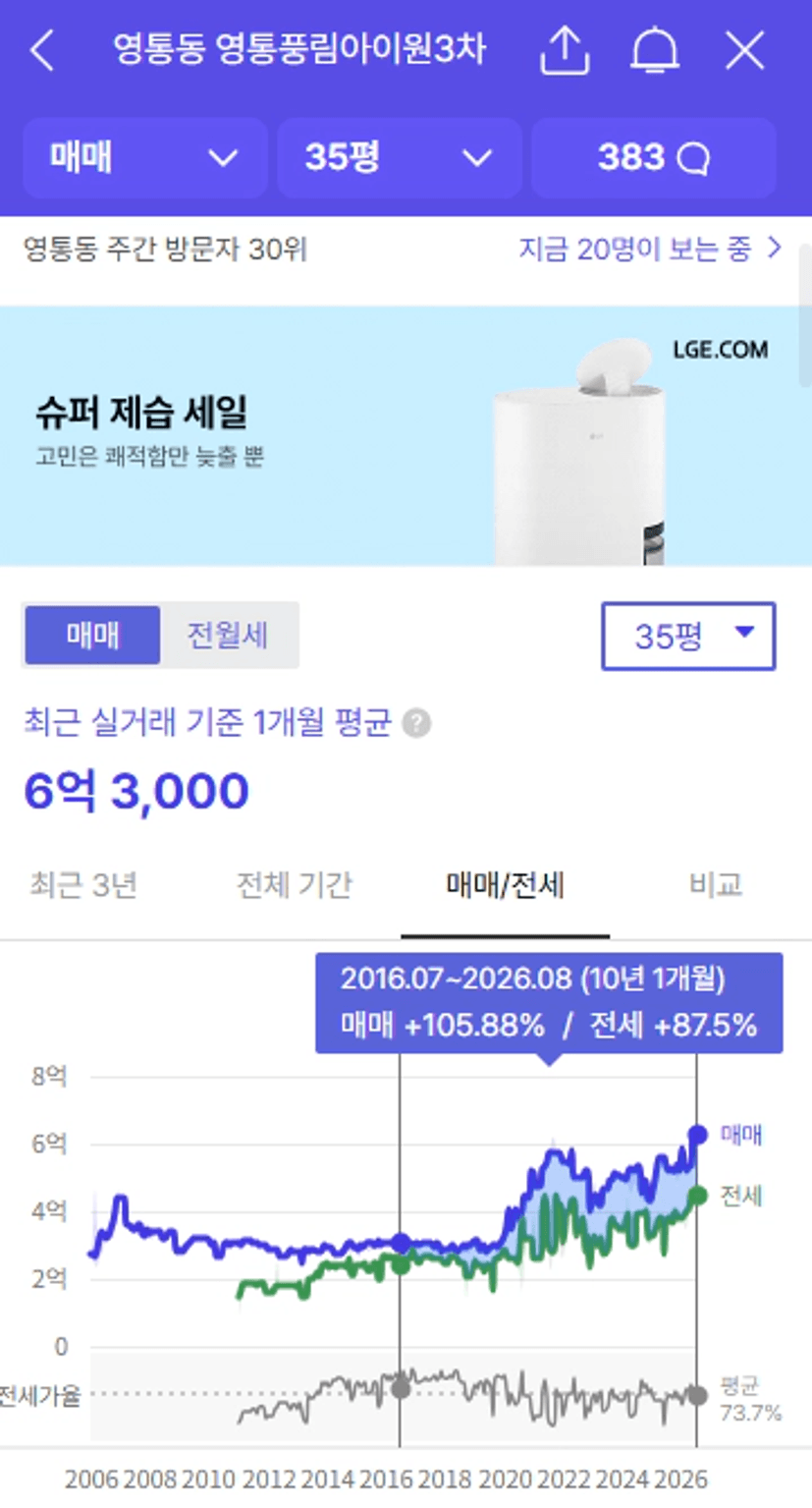Image resolution: width=812 pixels, height=1508 pixels.
Task: View 지금 20명이 보는 중 link
Action: 650,249
